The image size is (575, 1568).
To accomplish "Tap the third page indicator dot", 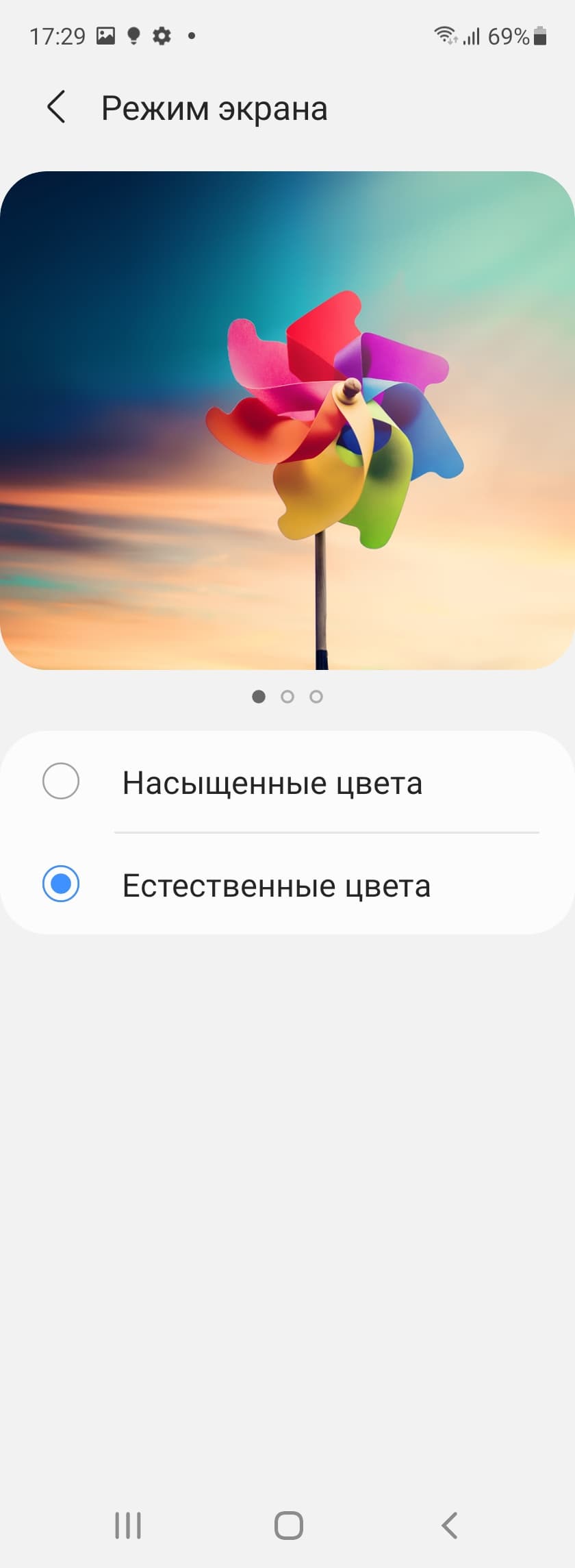I will click(x=316, y=697).
